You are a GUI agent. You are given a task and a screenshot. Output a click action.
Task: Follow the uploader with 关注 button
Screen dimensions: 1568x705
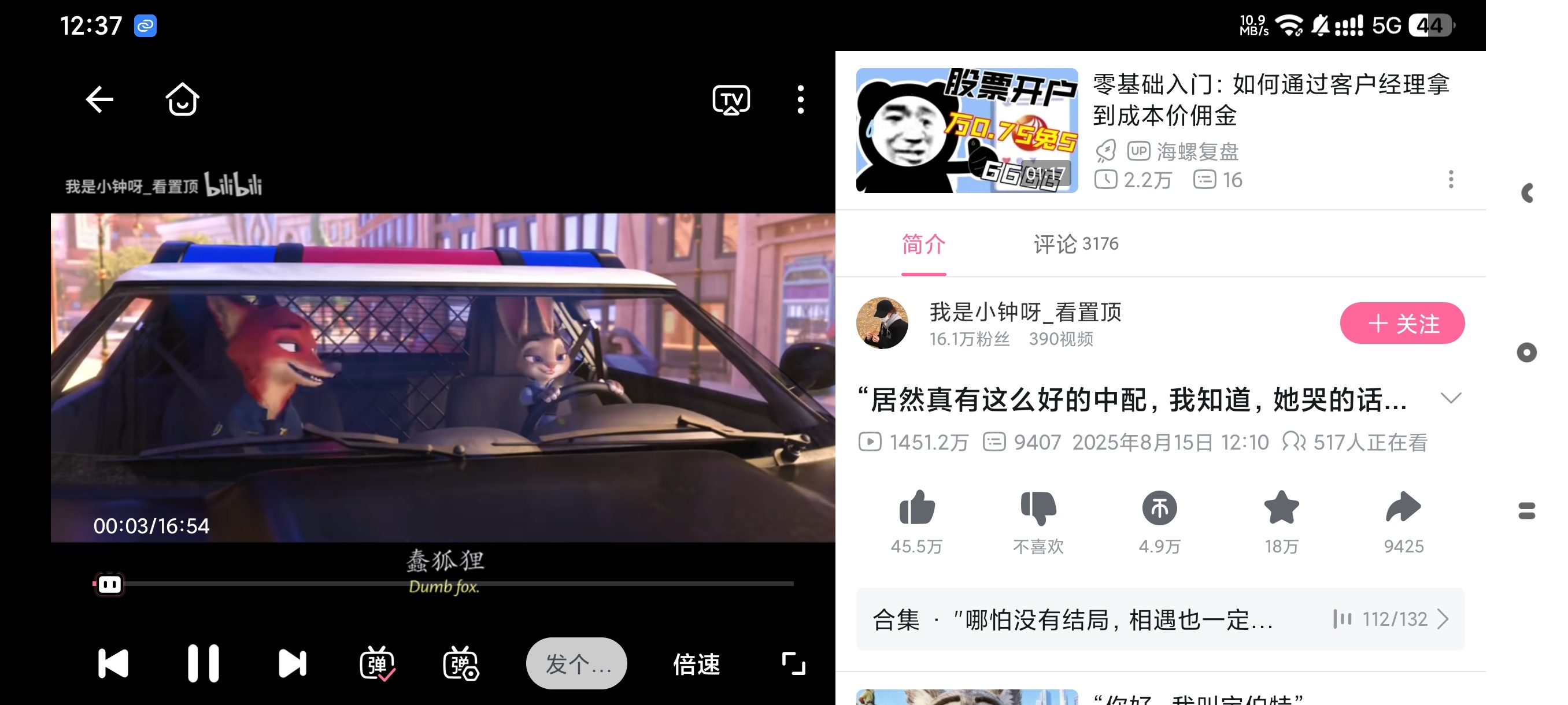point(1402,323)
